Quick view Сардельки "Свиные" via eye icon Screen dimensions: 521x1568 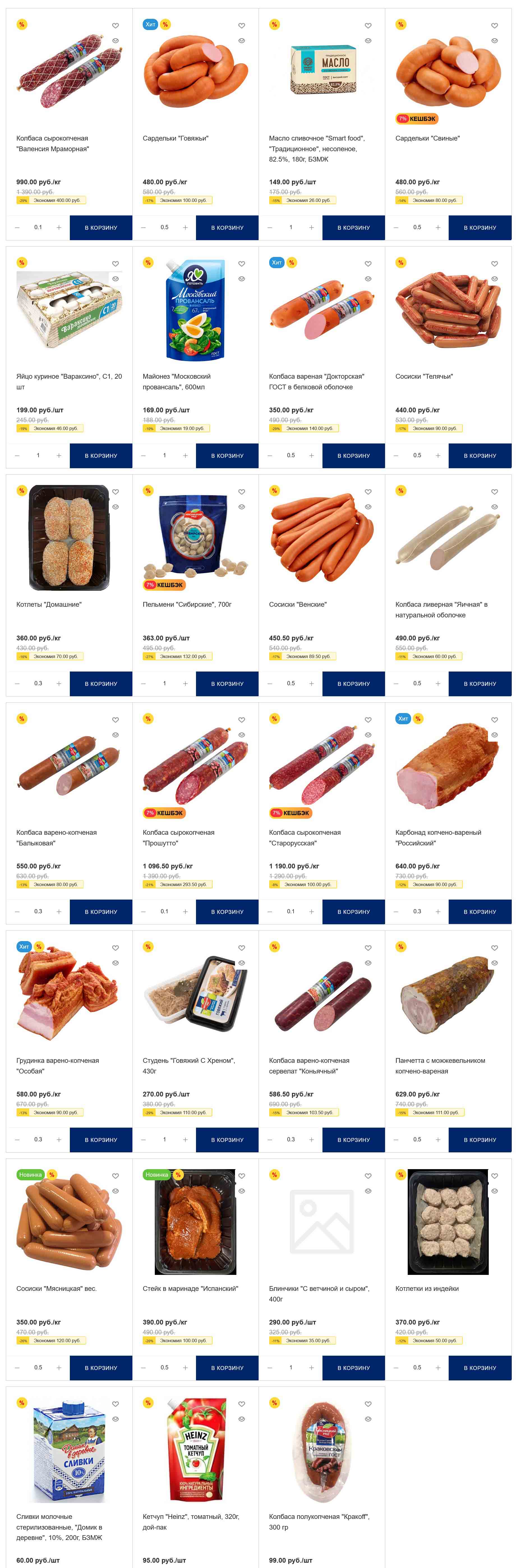pos(494,41)
